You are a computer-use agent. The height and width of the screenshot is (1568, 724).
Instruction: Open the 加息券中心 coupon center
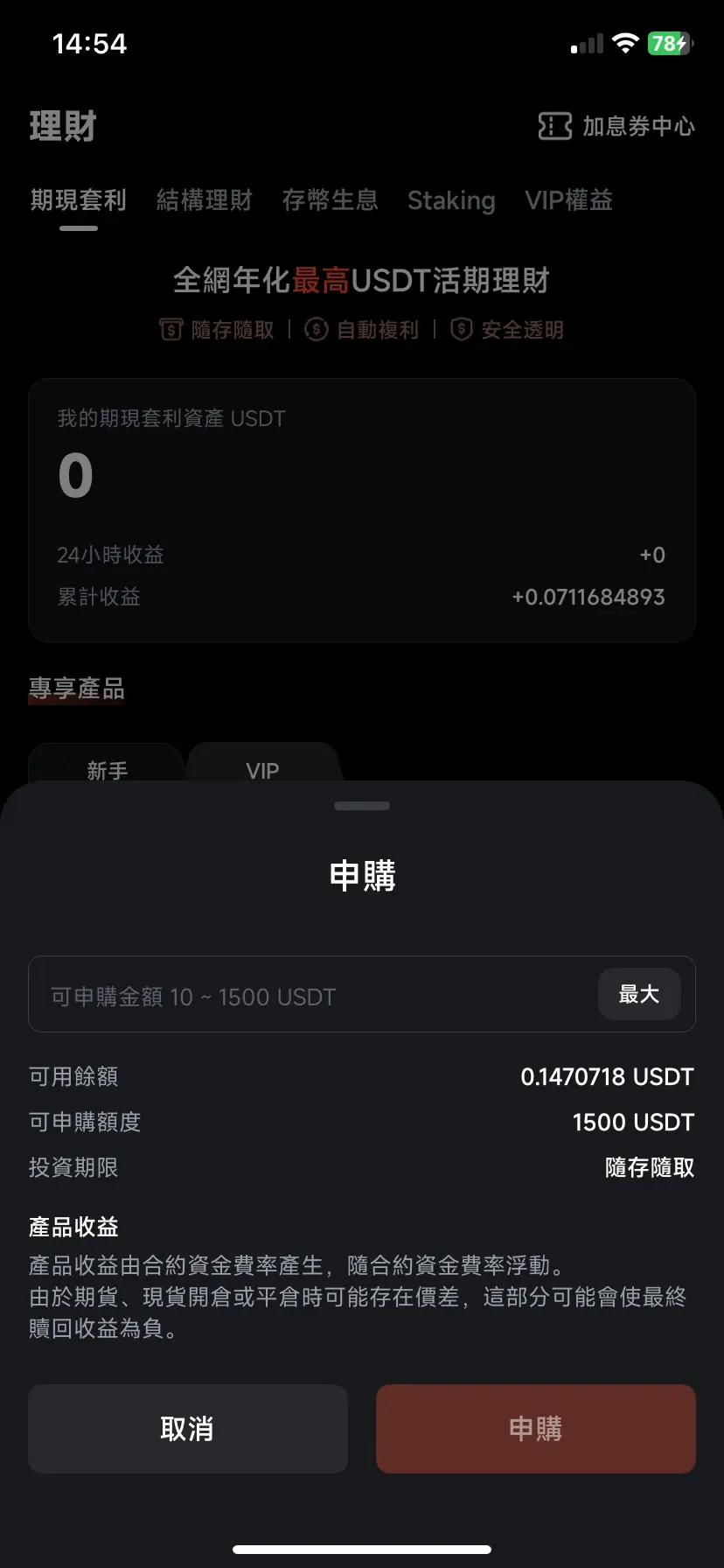pos(615,127)
